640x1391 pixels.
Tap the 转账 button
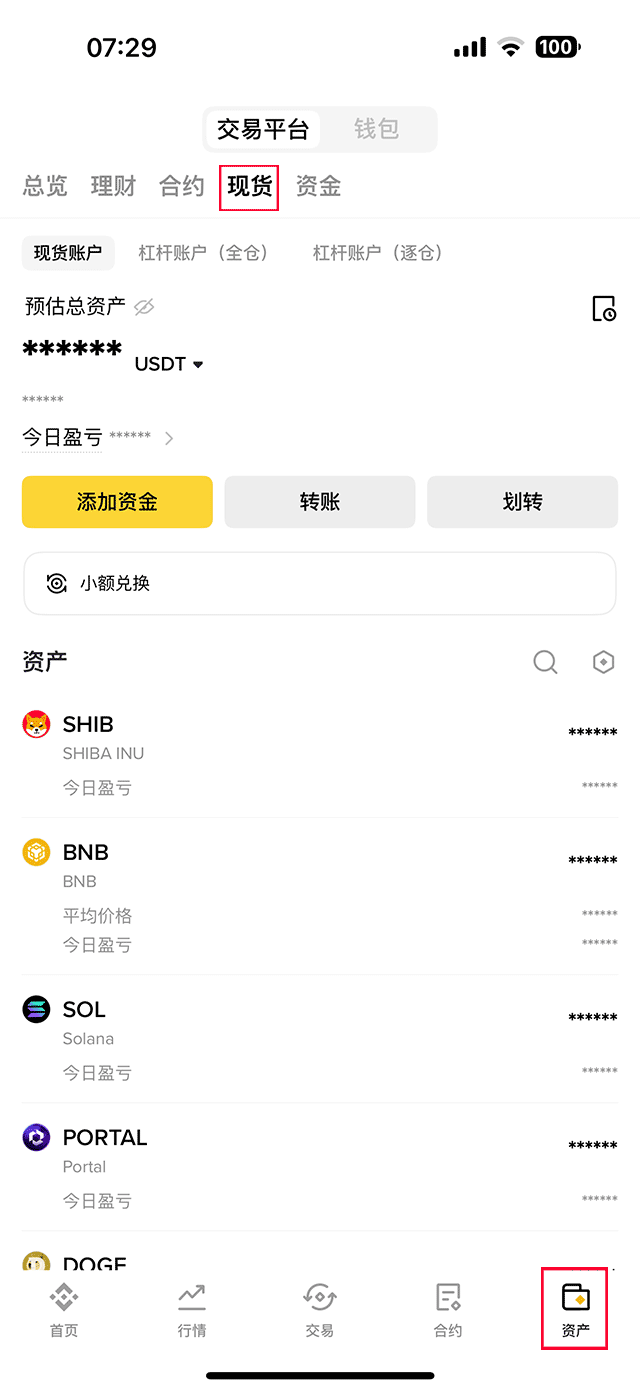320,502
